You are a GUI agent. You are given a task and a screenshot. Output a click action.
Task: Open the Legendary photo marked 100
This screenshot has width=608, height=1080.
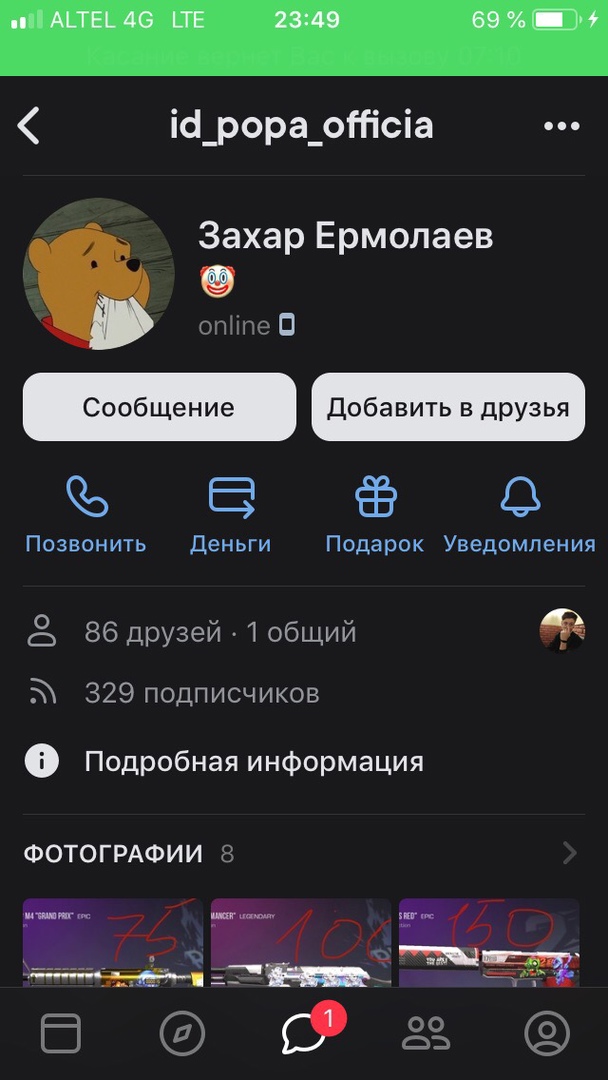click(x=300, y=942)
